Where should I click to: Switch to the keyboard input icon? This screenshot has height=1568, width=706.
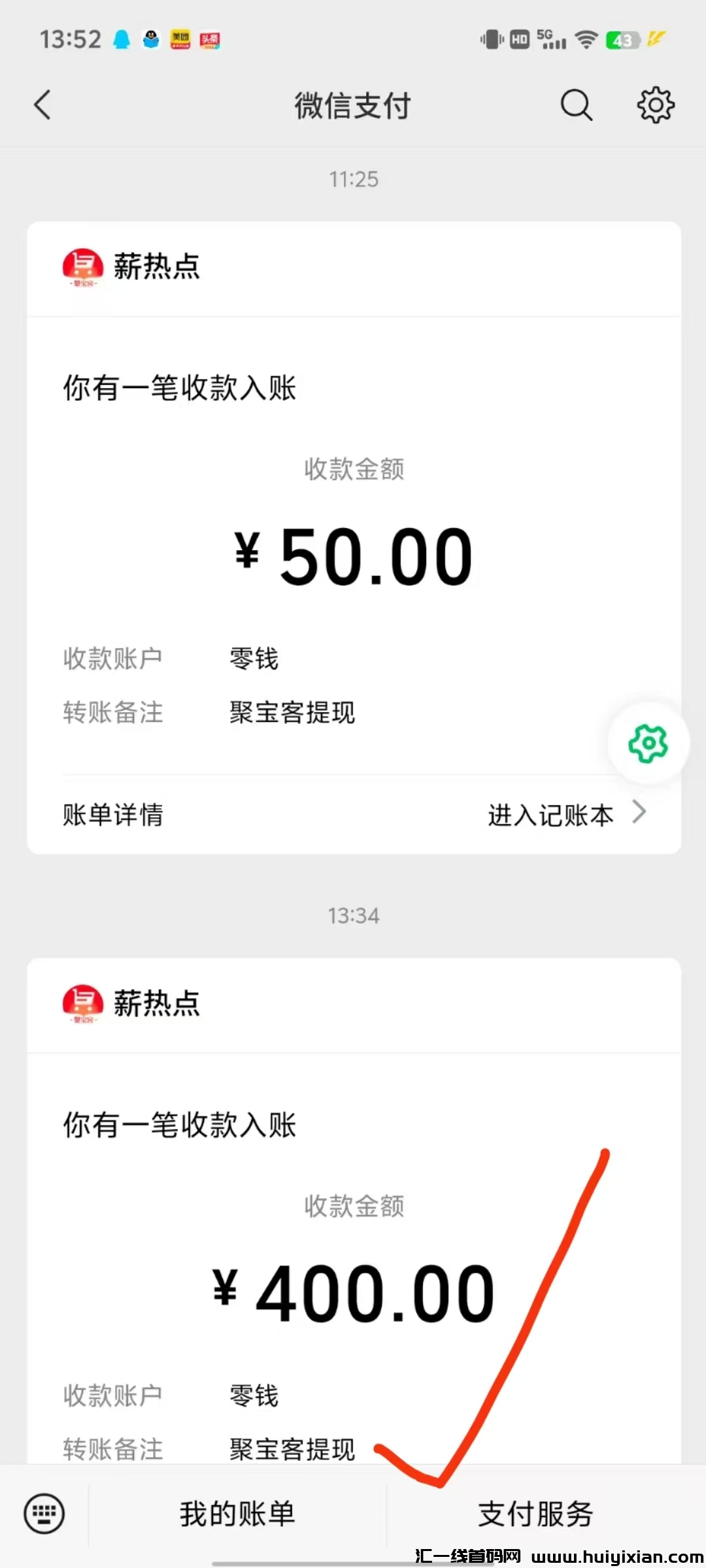[44, 1513]
